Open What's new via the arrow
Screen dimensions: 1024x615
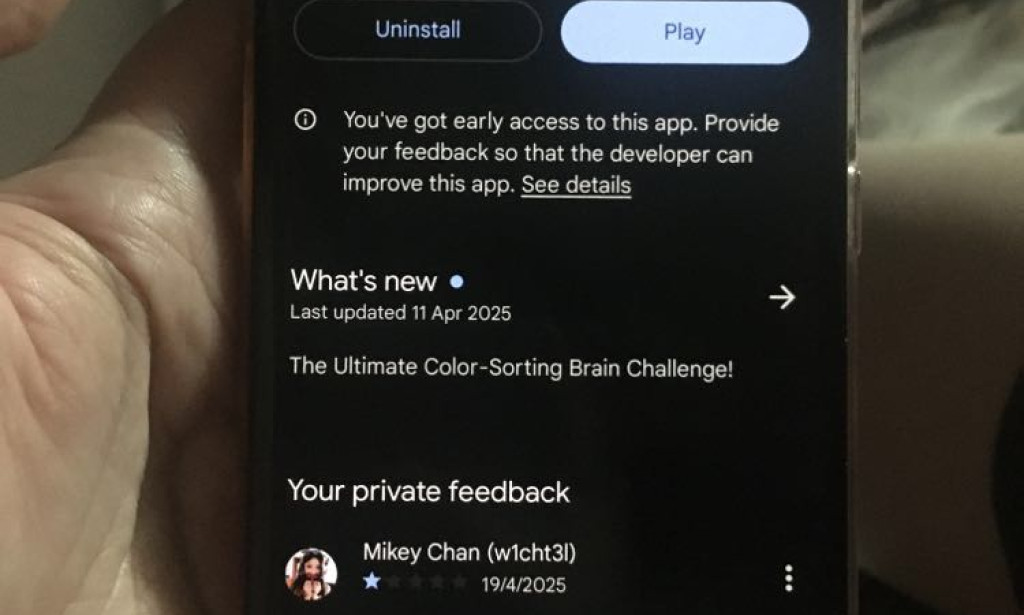(x=781, y=297)
